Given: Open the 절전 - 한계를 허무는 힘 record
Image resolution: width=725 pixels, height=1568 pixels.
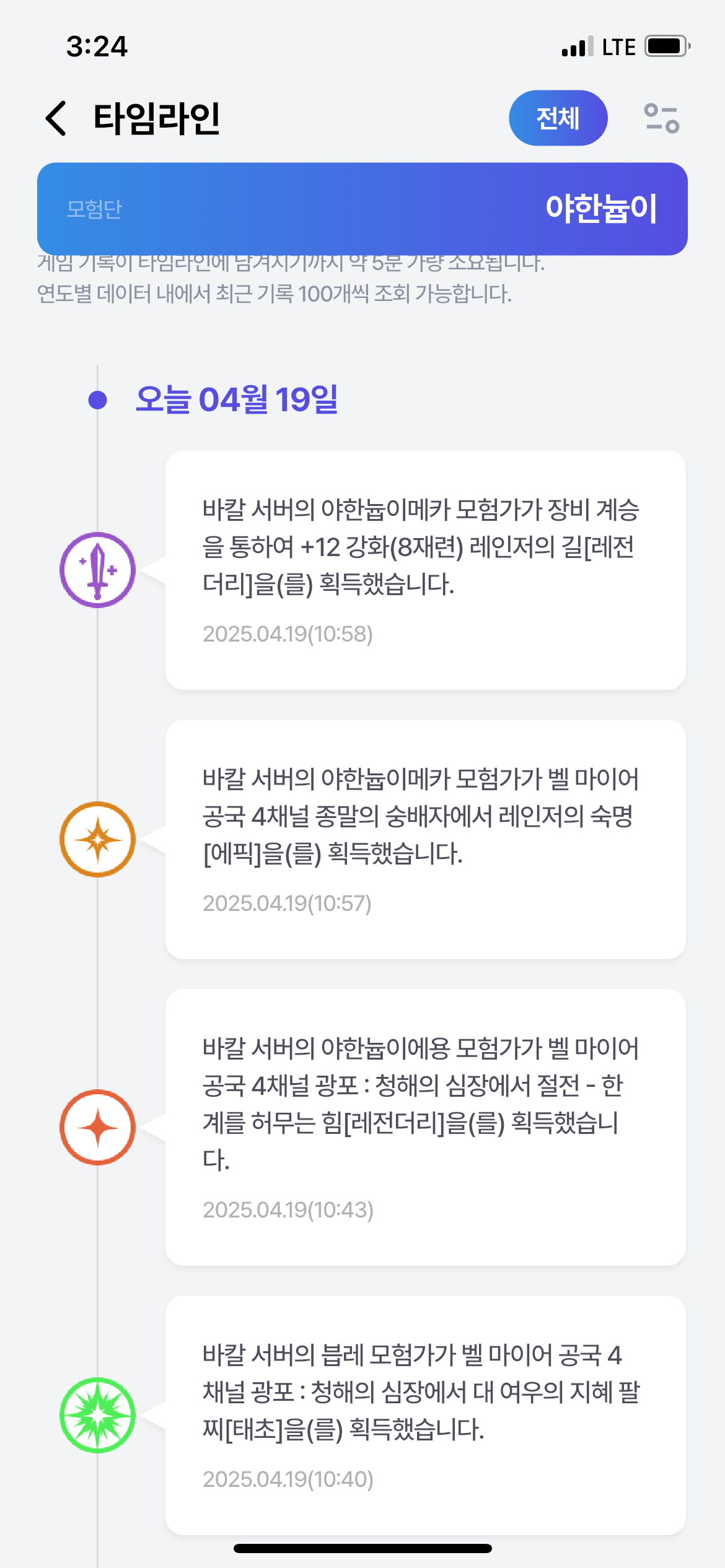Looking at the screenshot, I should point(425,1127).
